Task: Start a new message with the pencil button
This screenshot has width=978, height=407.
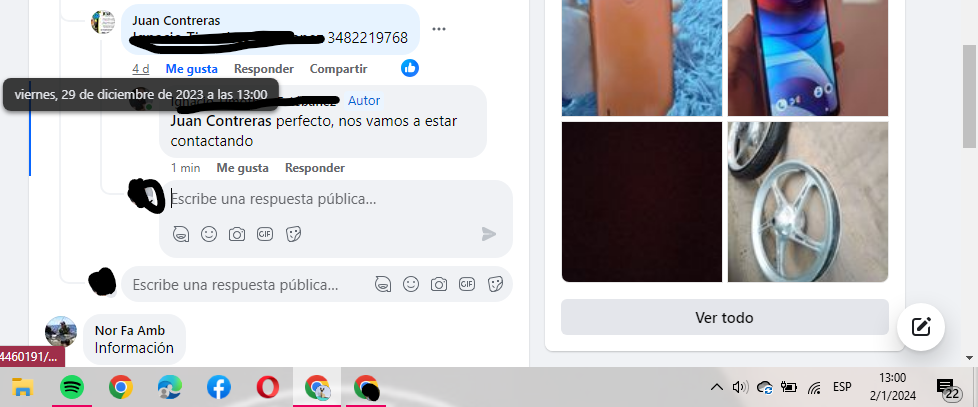Action: tap(922, 326)
